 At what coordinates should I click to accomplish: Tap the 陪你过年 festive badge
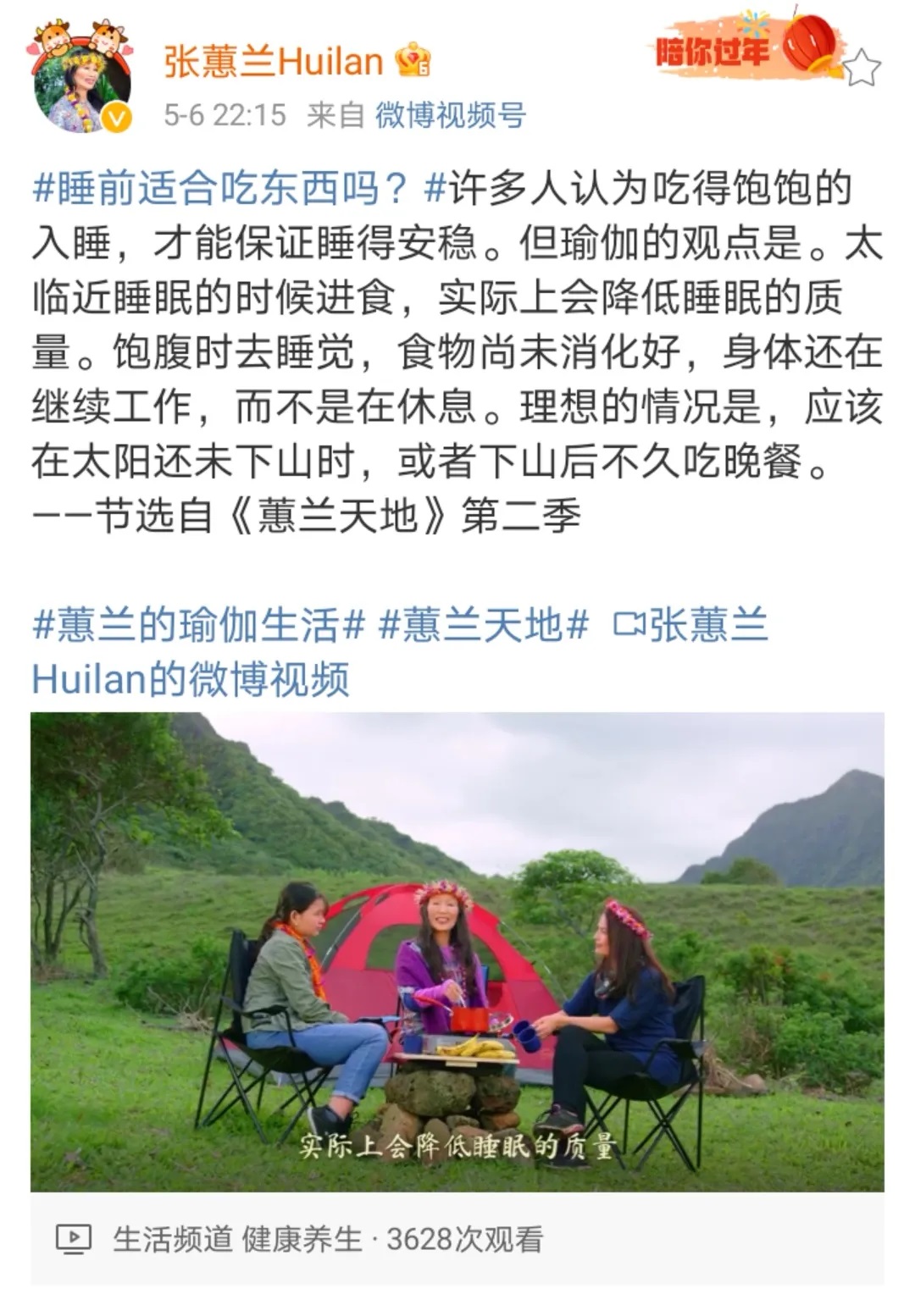point(741,51)
